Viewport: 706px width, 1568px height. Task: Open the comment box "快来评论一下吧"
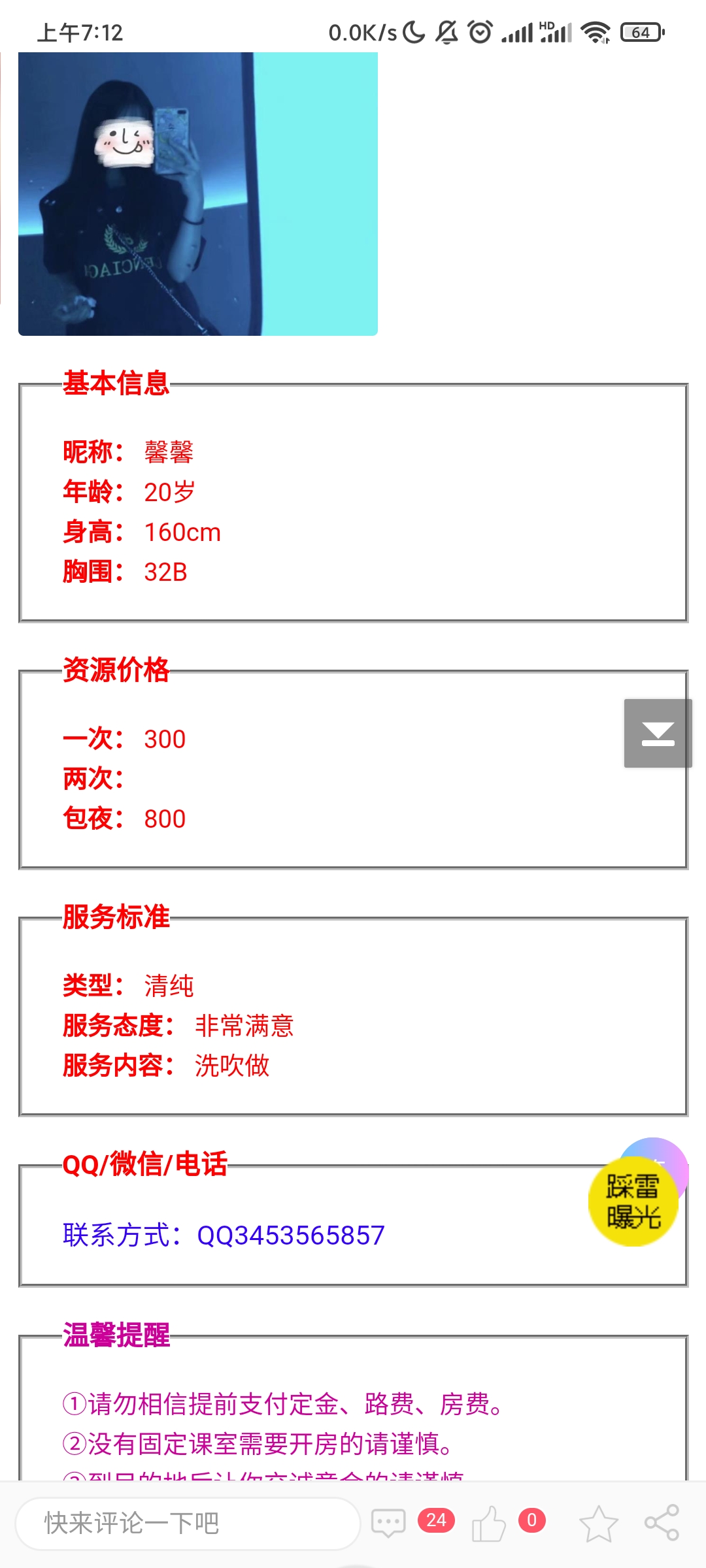(188, 1524)
